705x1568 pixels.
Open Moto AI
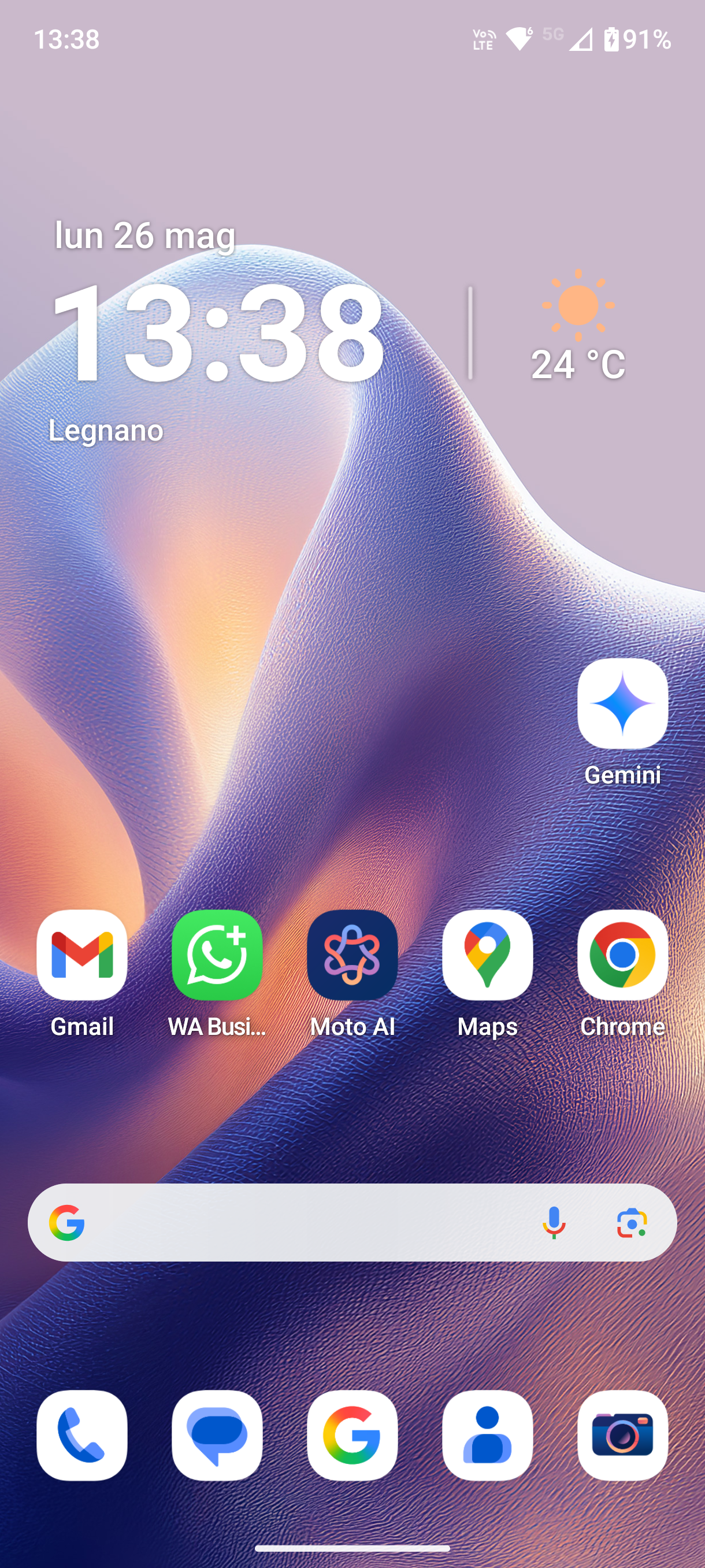352,955
